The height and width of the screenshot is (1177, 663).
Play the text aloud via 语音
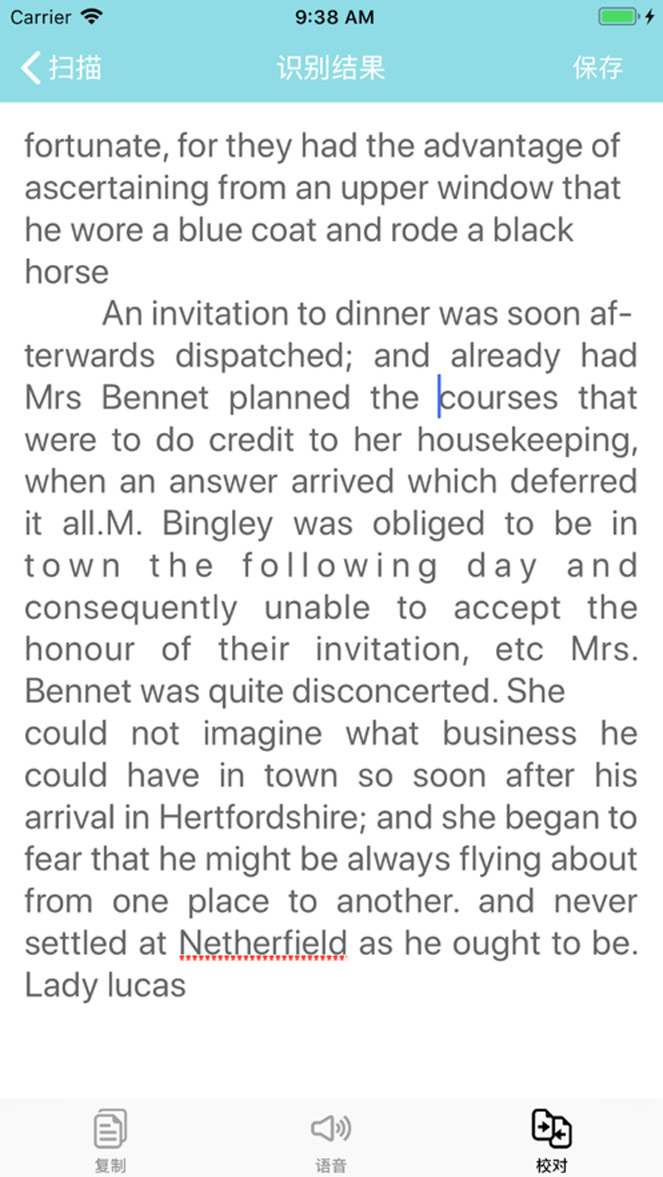(331, 1139)
